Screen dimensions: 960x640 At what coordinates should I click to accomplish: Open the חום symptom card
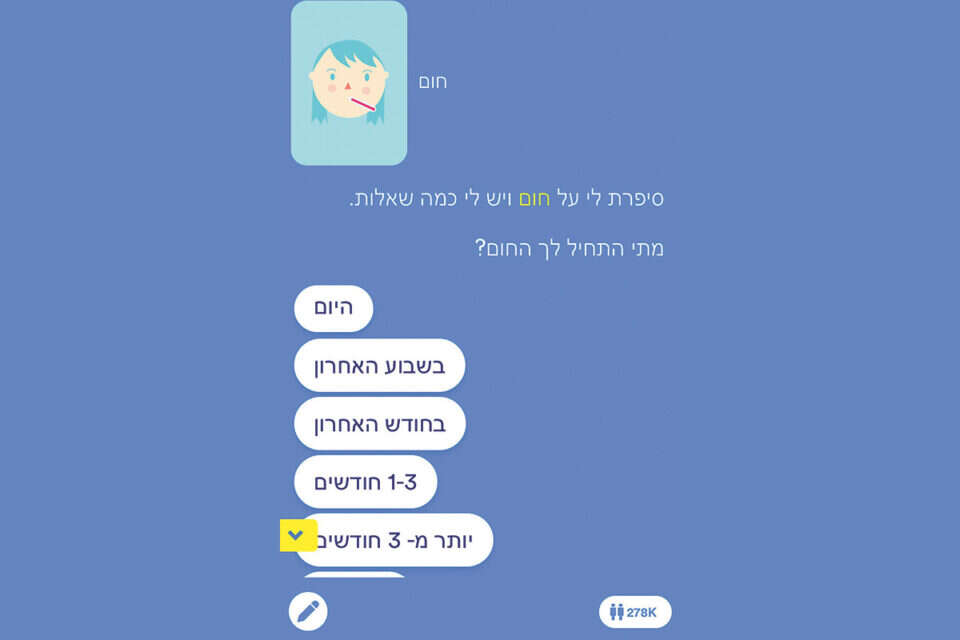click(x=348, y=83)
